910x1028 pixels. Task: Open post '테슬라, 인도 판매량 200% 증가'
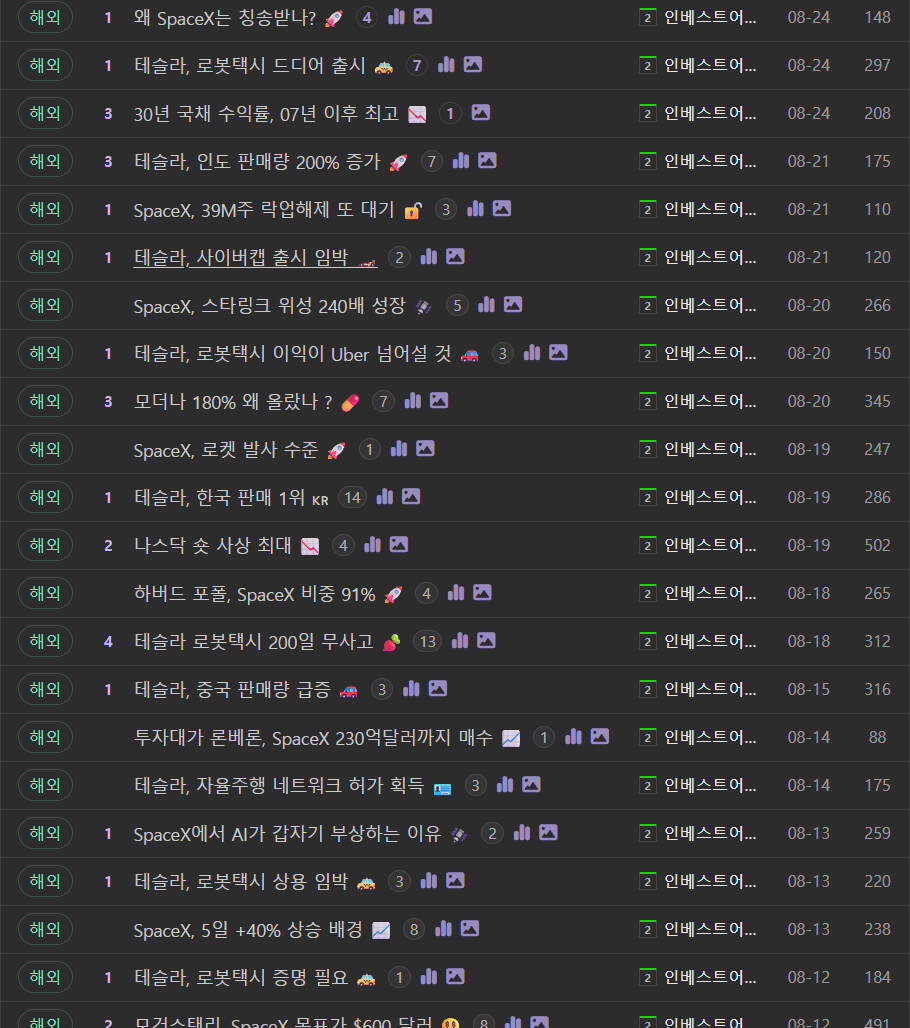pos(257,161)
